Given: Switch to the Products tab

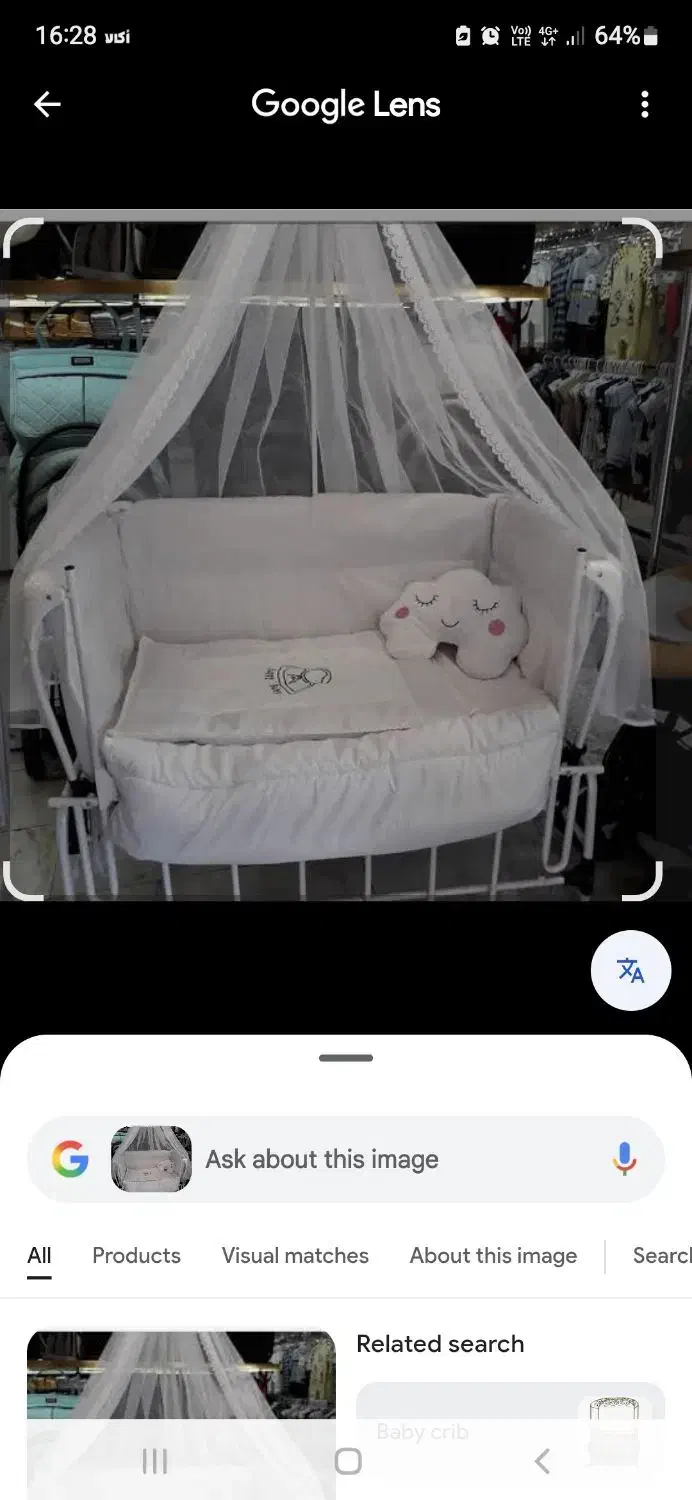Looking at the screenshot, I should pyautogui.click(x=136, y=1255).
